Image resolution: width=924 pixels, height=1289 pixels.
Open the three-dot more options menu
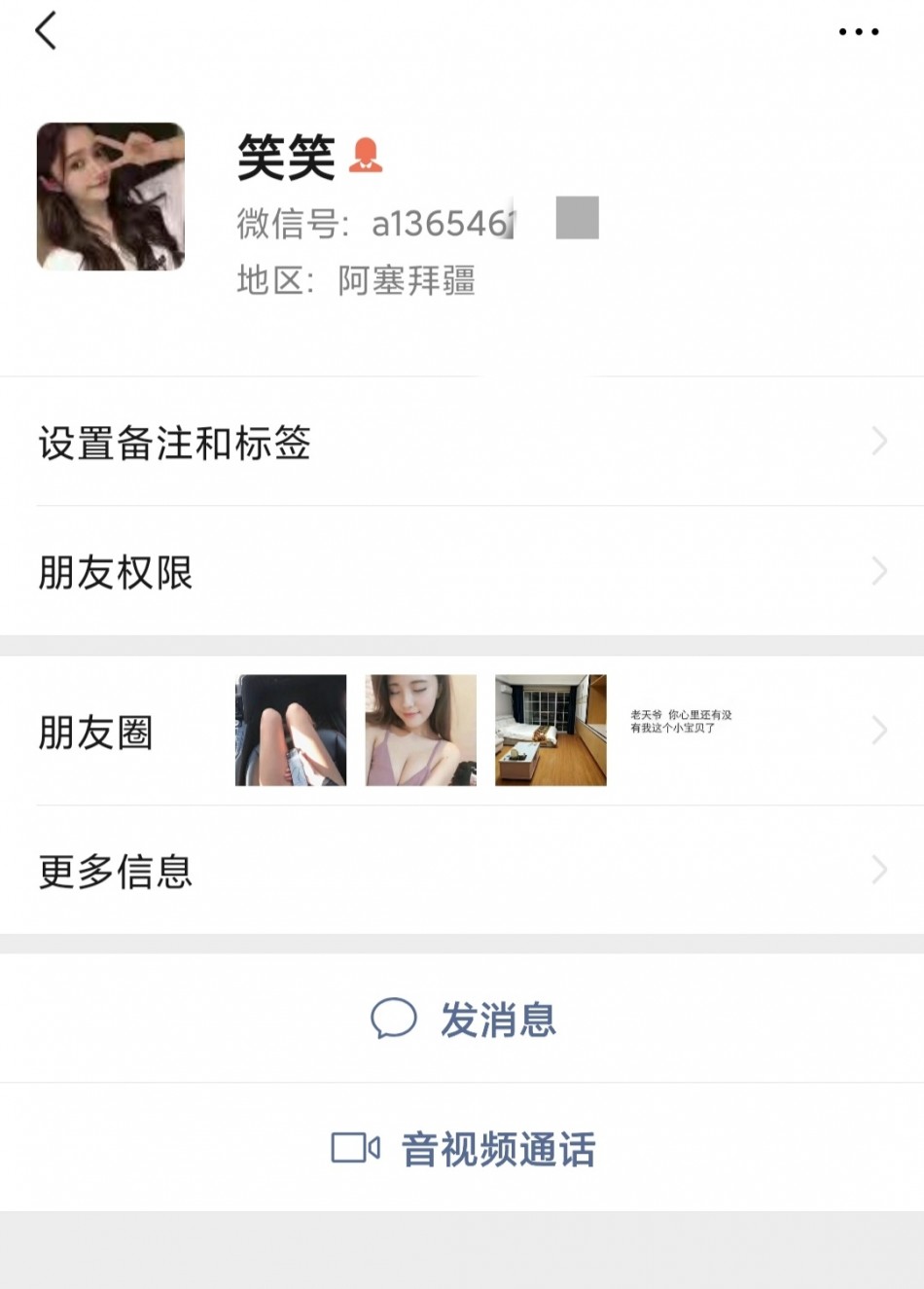[x=858, y=32]
